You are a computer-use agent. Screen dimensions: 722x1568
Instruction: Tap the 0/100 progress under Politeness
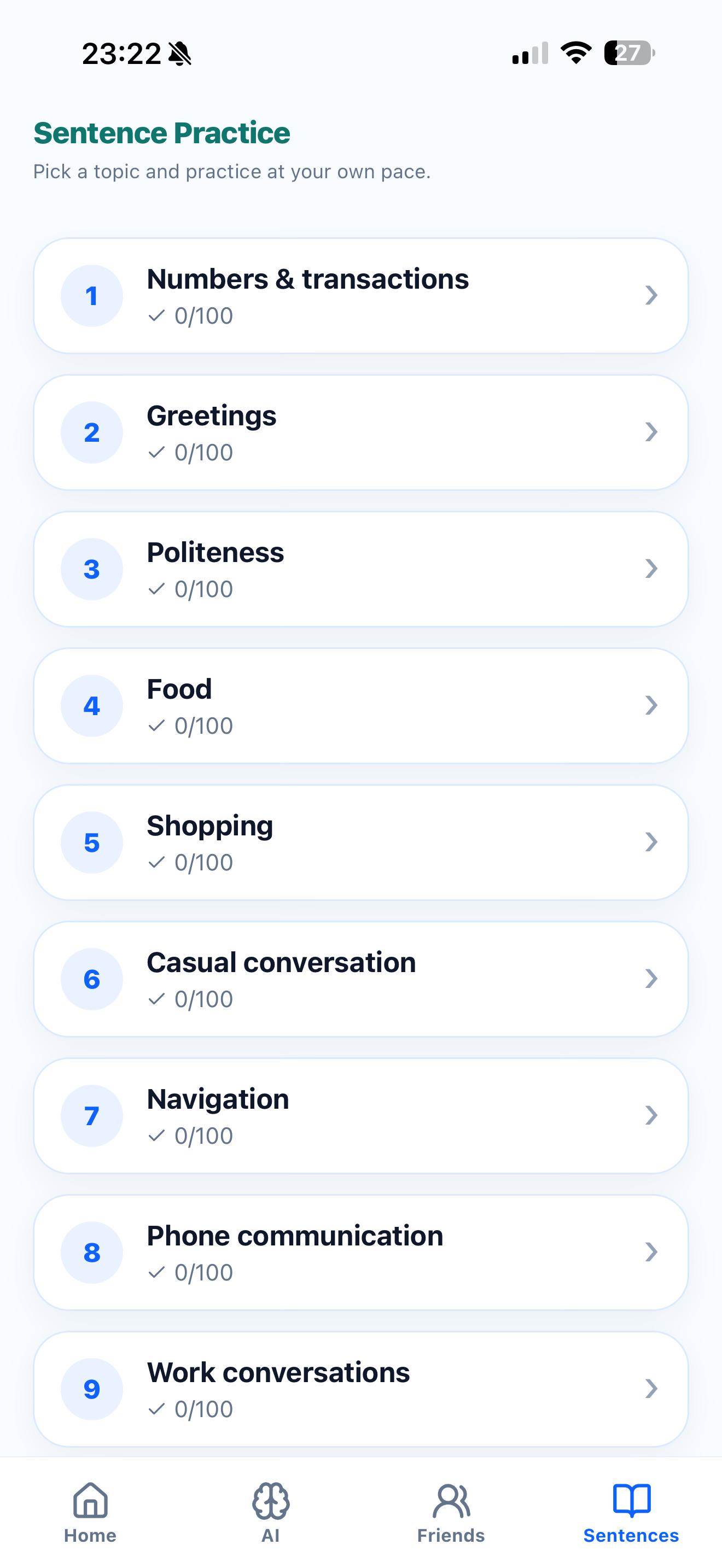click(x=203, y=589)
